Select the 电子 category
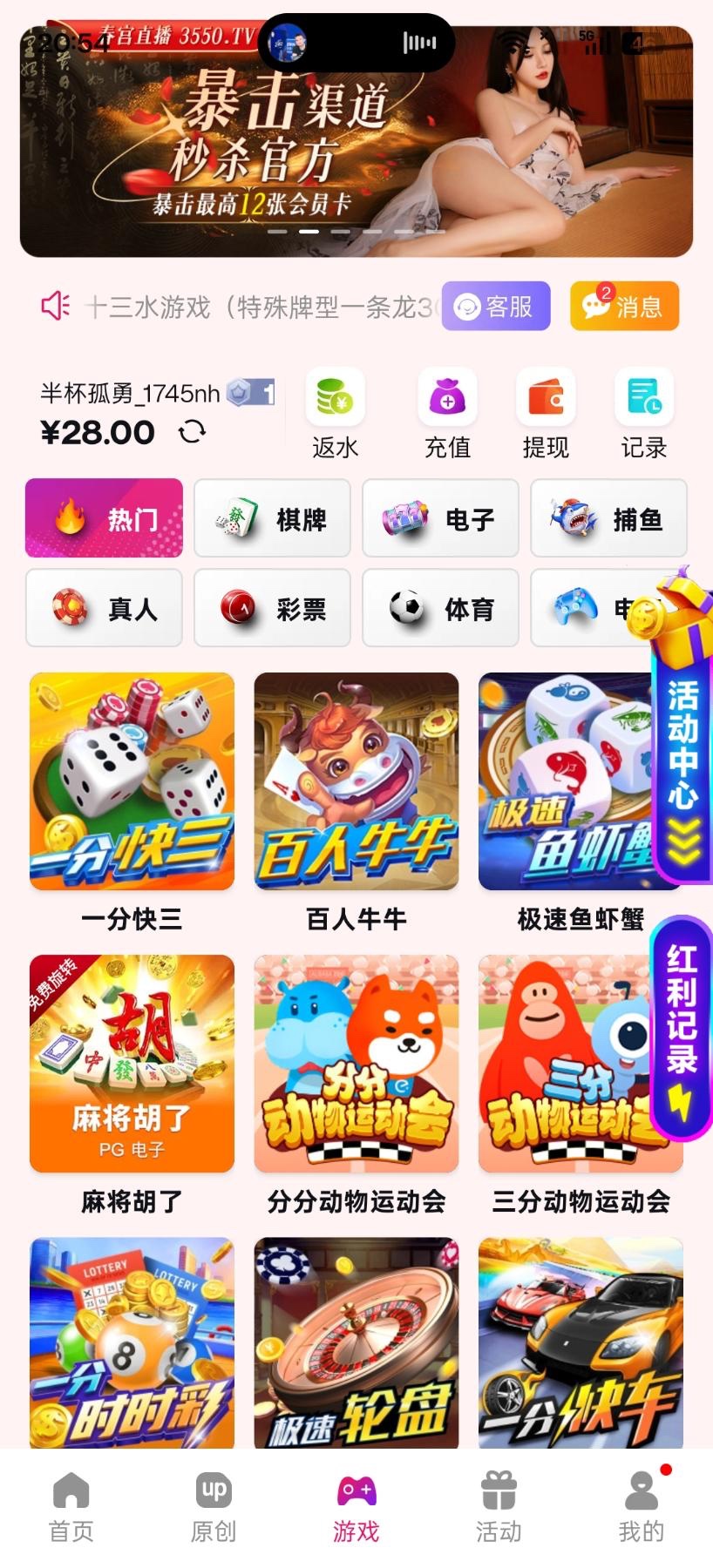This screenshot has width=713, height=1568. [440, 519]
